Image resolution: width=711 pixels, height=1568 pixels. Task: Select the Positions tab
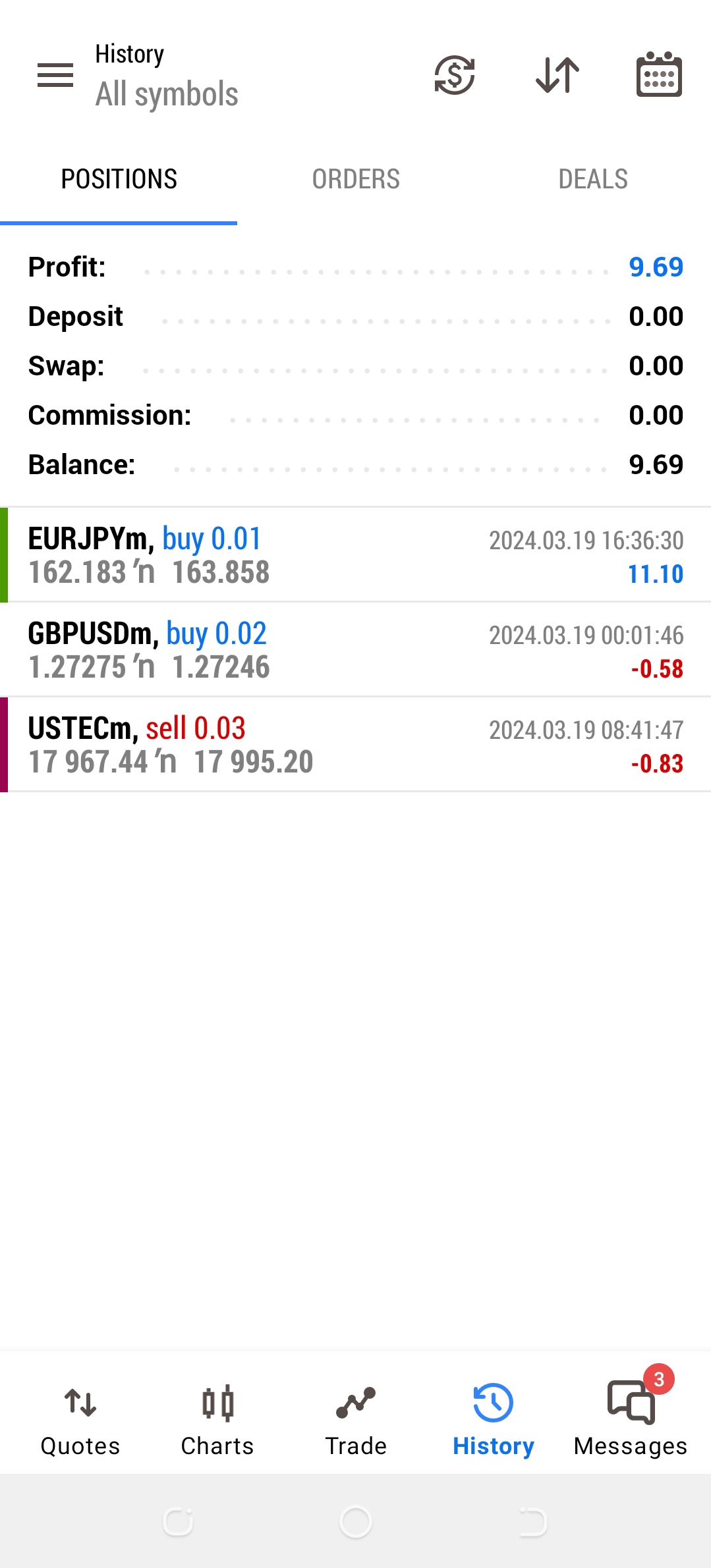point(119,179)
